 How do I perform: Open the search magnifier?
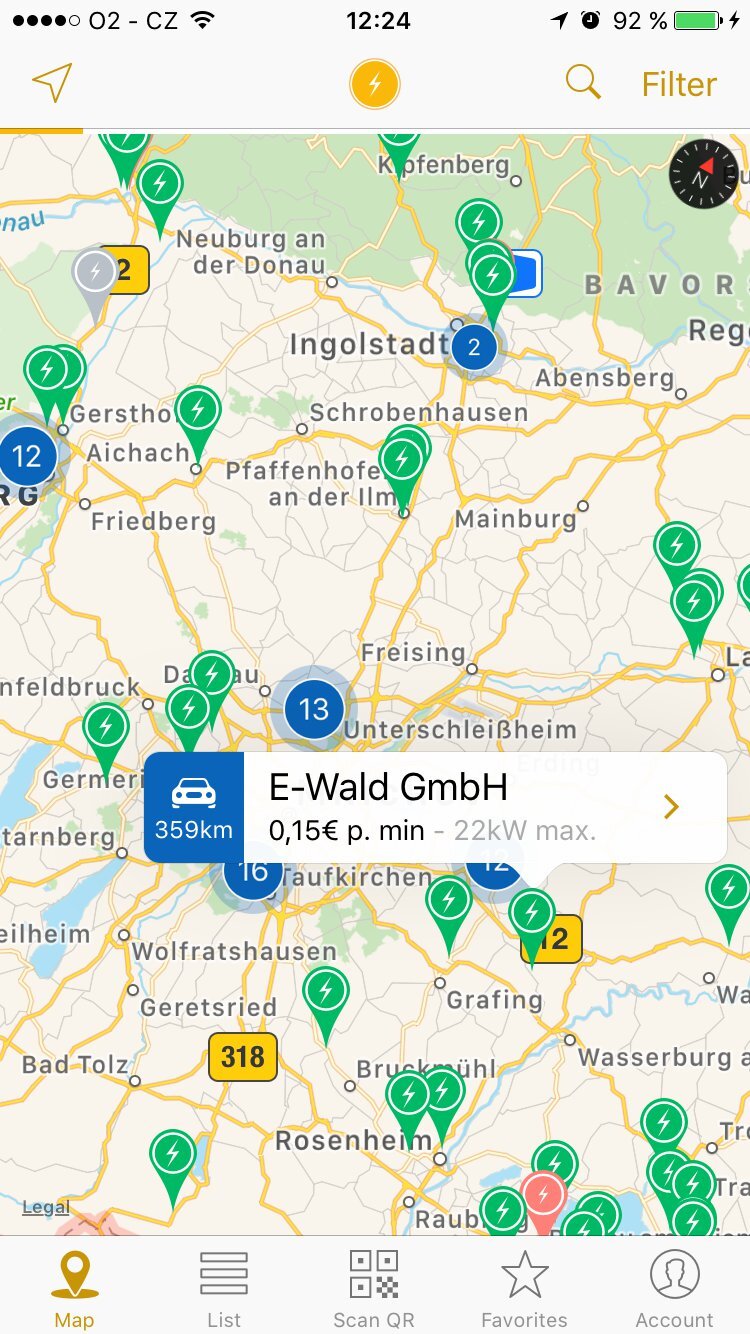tap(583, 83)
